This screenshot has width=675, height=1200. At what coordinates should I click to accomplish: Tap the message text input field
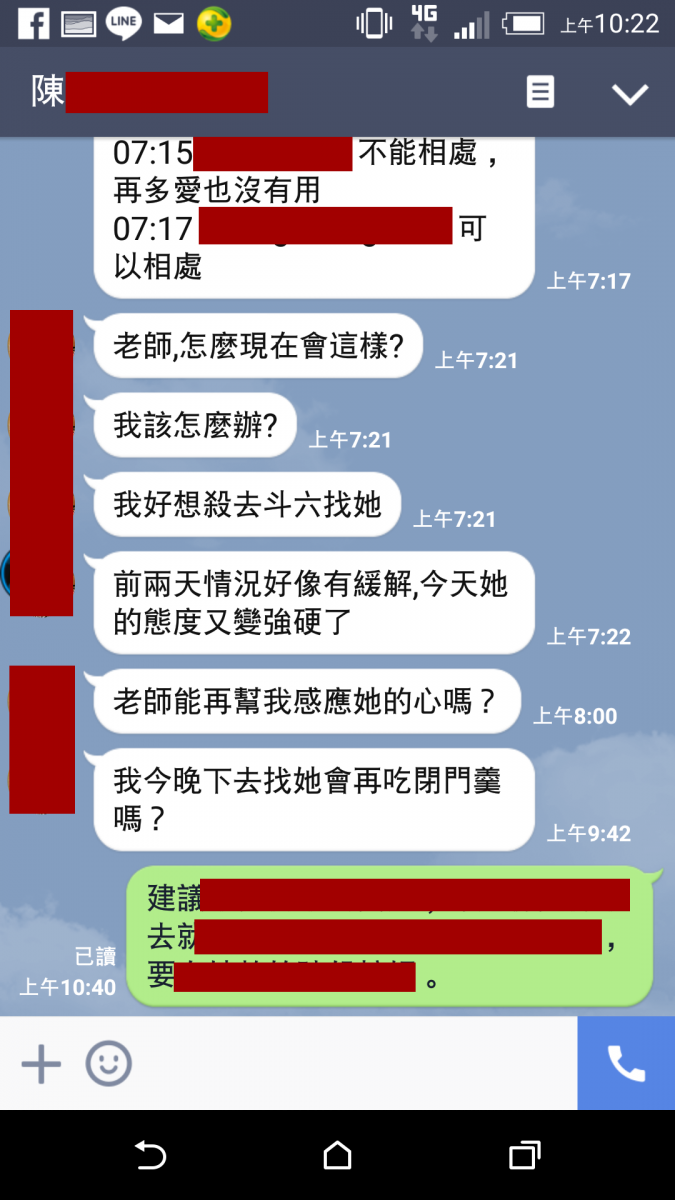[350, 1064]
